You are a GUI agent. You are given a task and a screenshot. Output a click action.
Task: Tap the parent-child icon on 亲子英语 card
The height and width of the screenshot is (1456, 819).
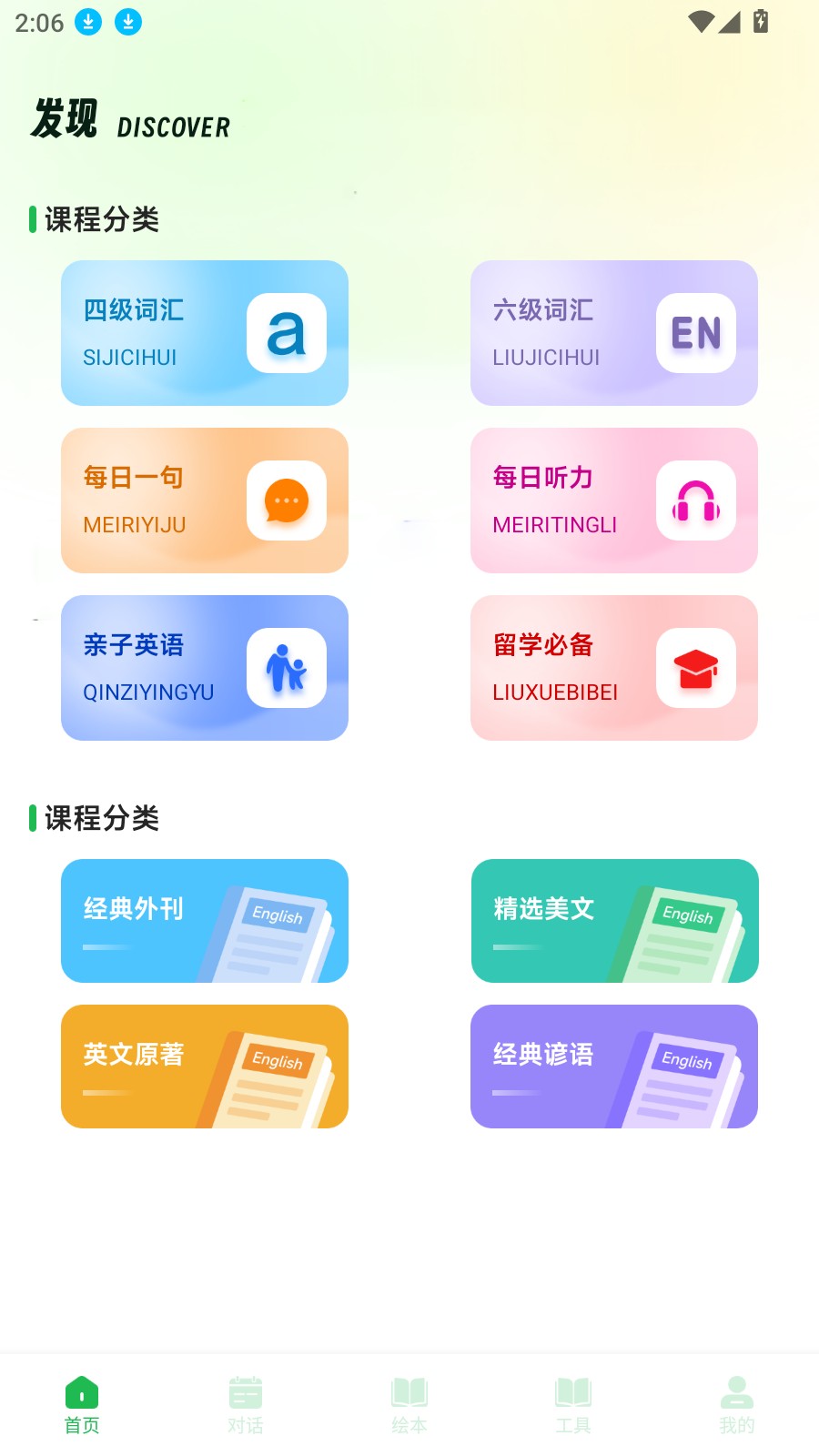point(286,667)
